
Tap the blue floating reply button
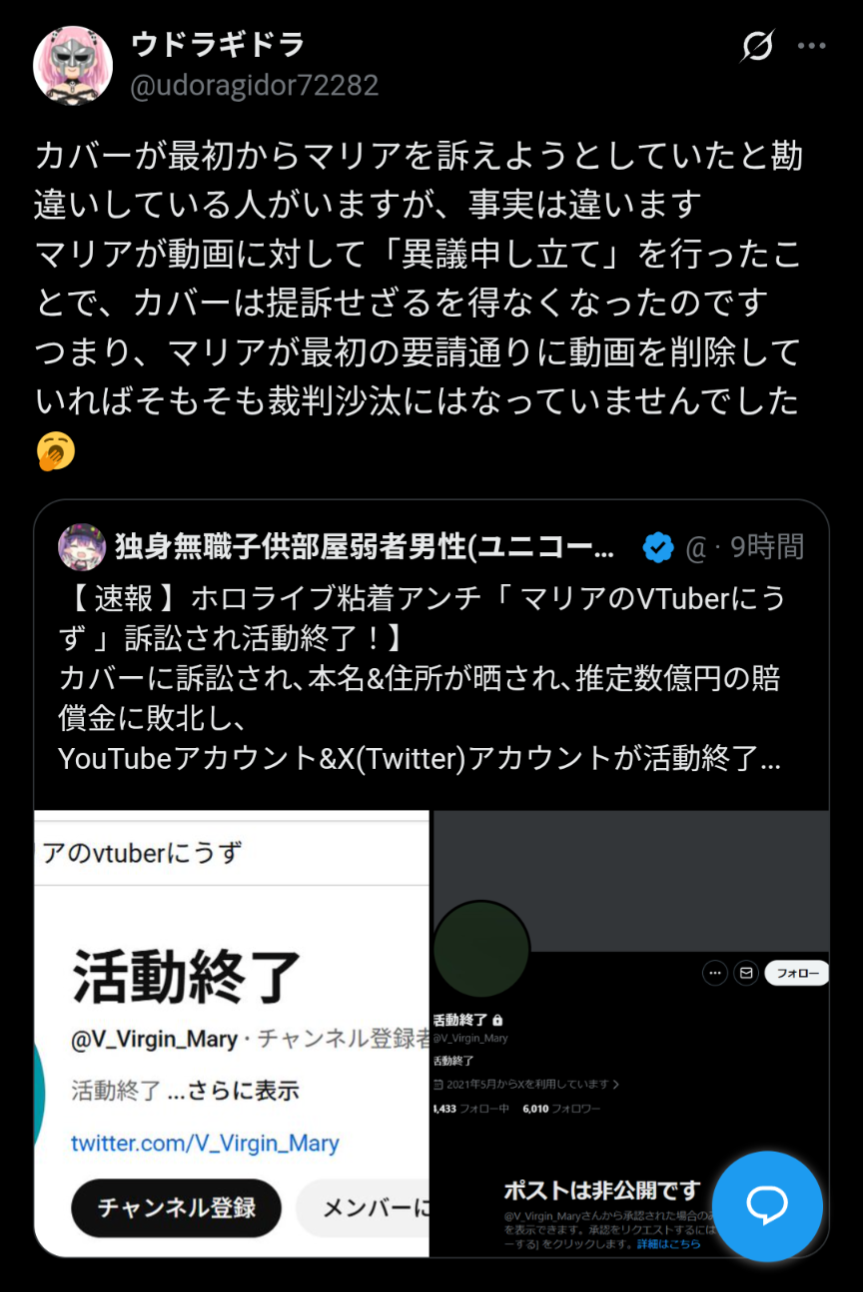[767, 1206]
